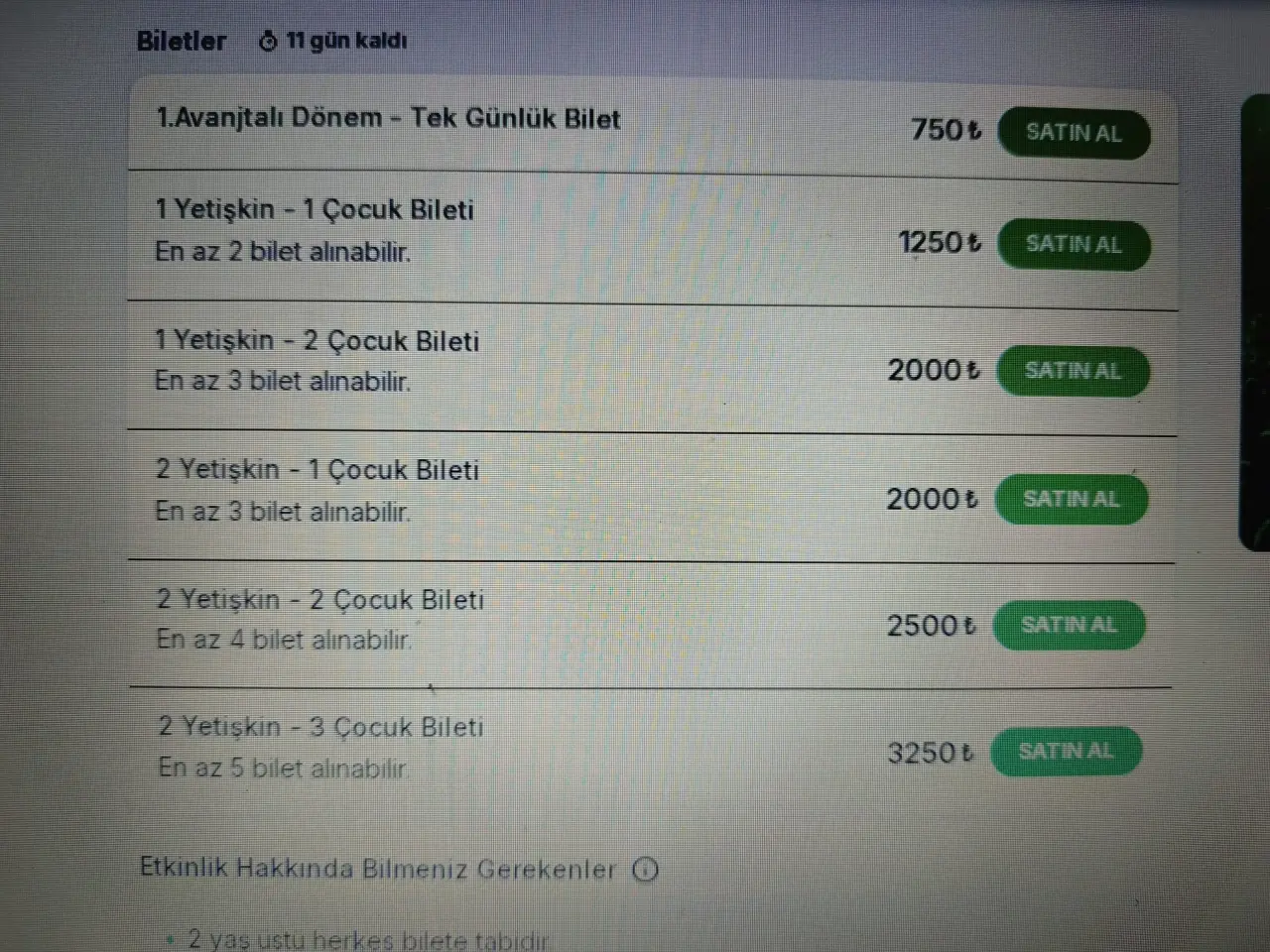
Task: Tap SATIN AL for 1 Yetişkin - 1 Çocuk
Action: coord(1073,244)
